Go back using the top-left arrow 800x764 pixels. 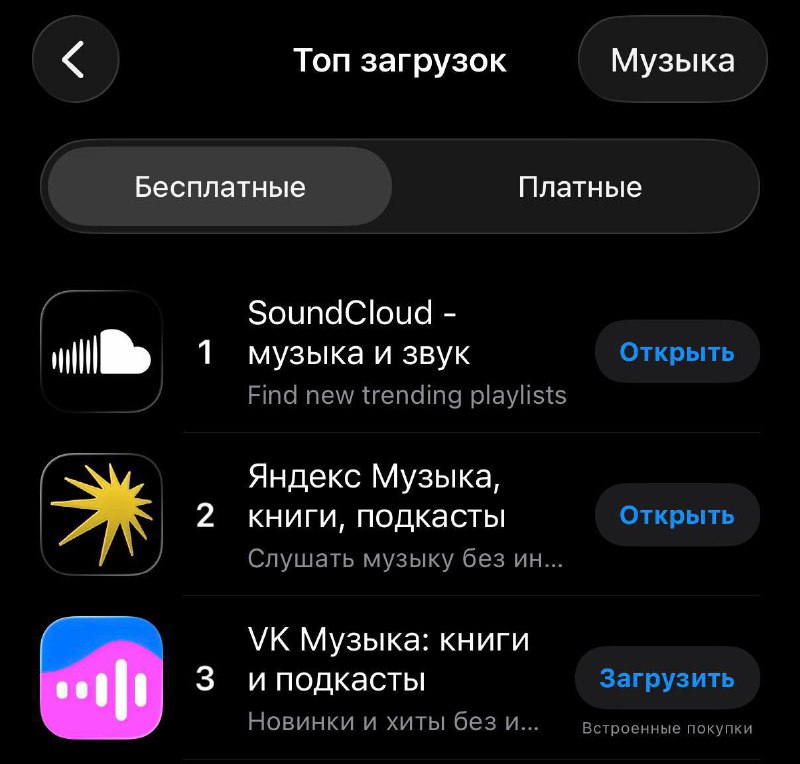coord(75,60)
